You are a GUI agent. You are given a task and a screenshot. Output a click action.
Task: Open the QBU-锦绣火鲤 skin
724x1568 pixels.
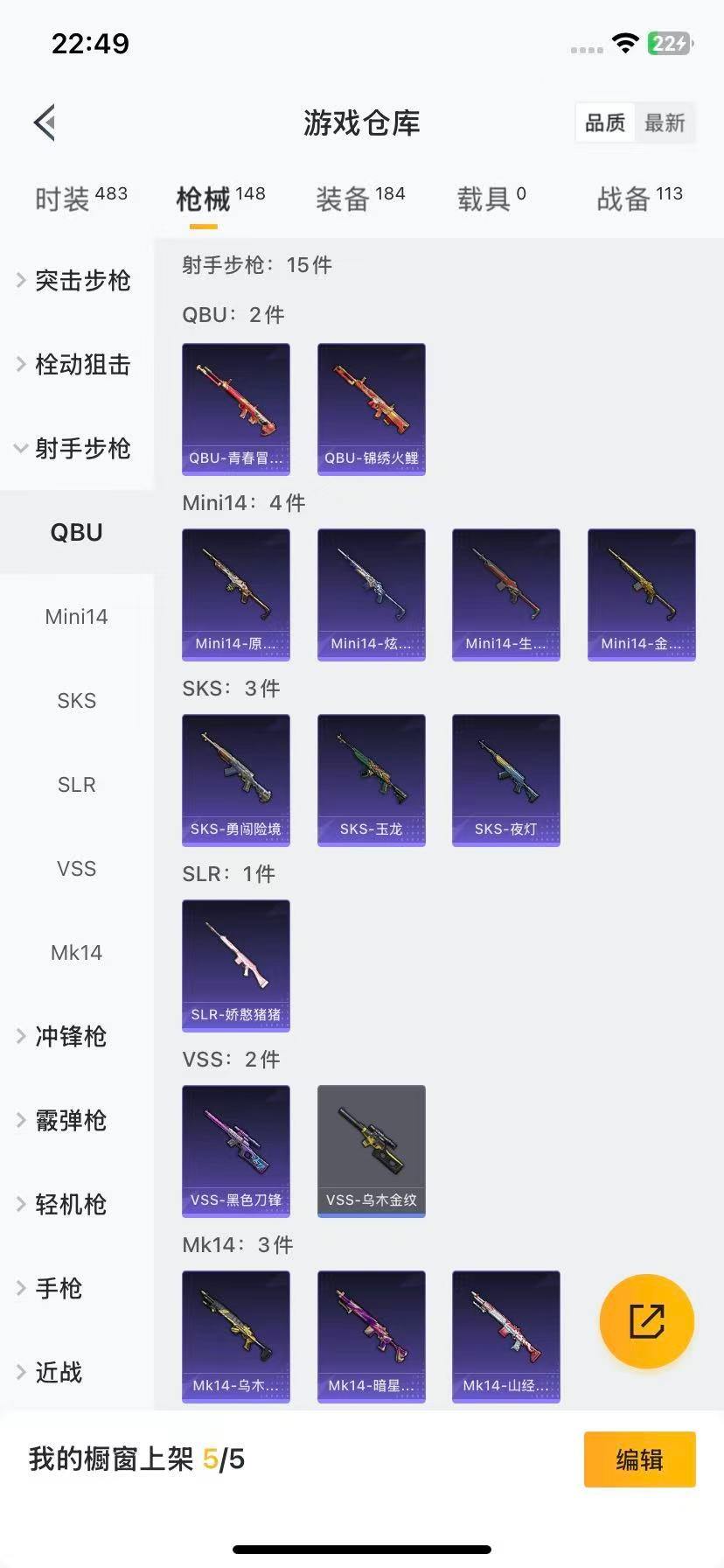[x=371, y=409]
